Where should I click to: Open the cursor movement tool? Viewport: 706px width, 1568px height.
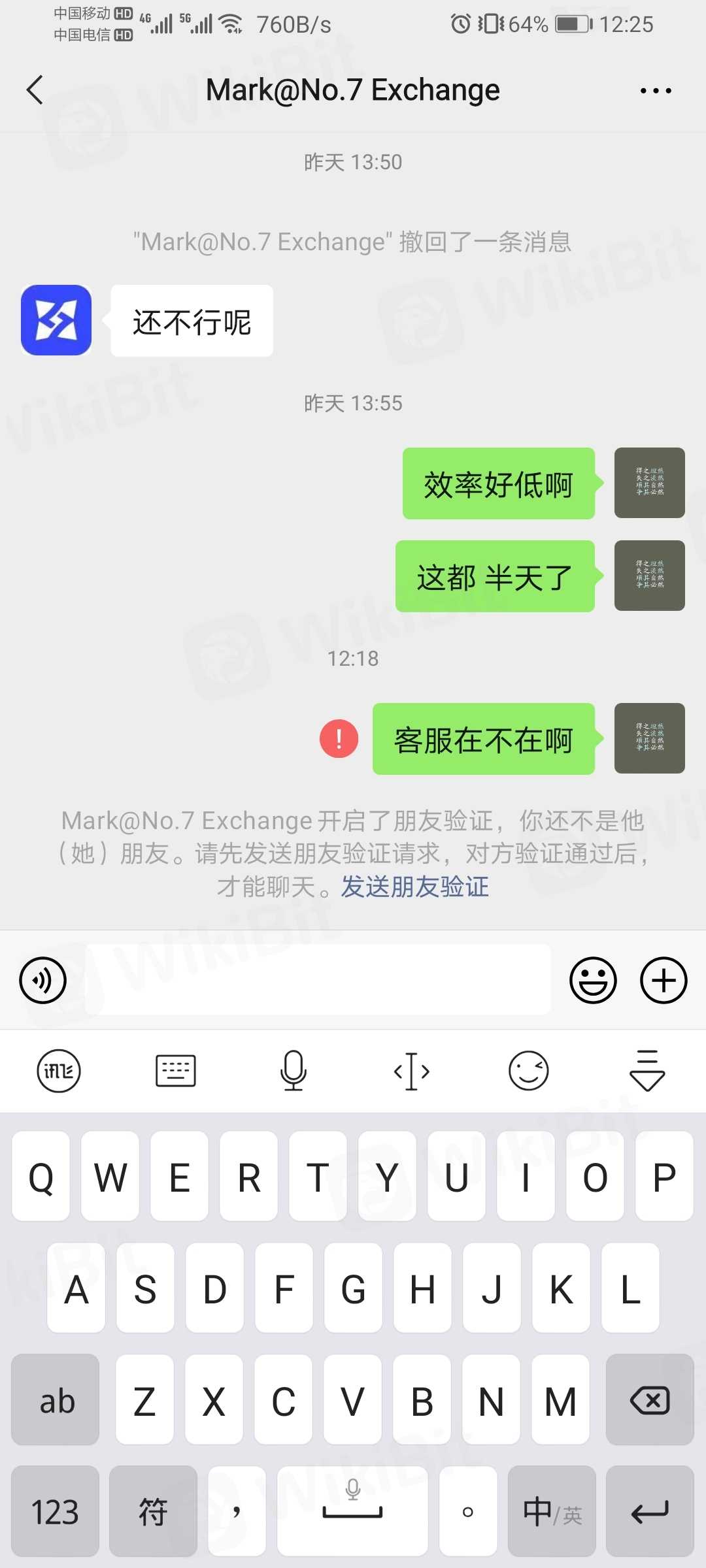point(411,1071)
